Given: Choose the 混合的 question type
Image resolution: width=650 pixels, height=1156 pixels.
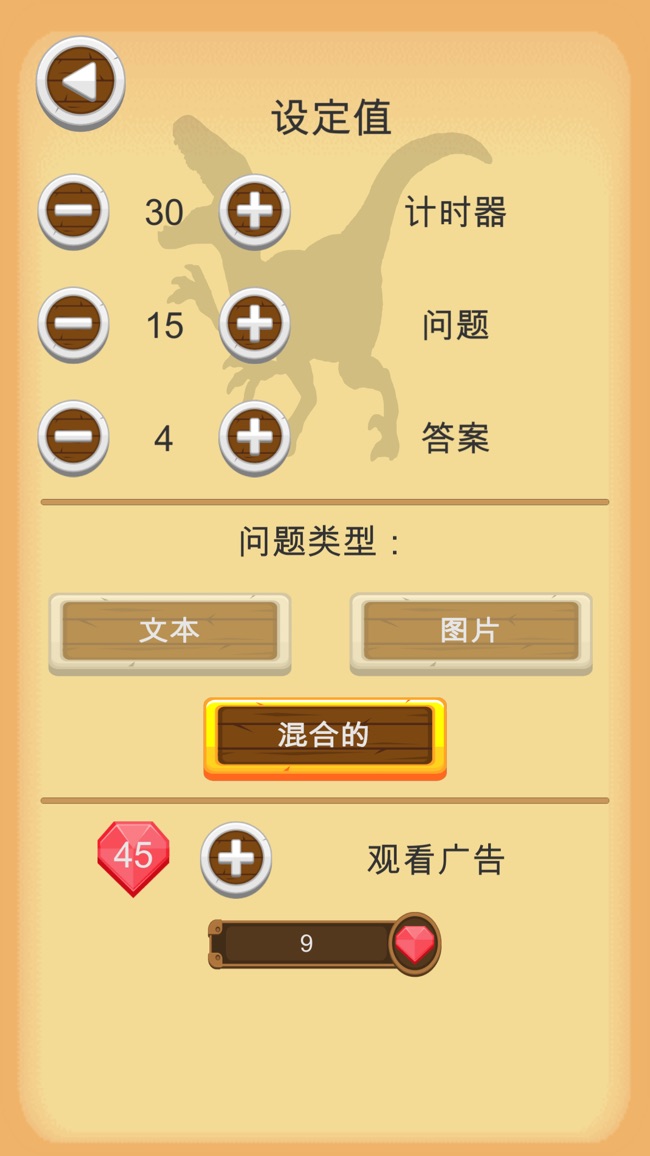Looking at the screenshot, I should 324,736.
